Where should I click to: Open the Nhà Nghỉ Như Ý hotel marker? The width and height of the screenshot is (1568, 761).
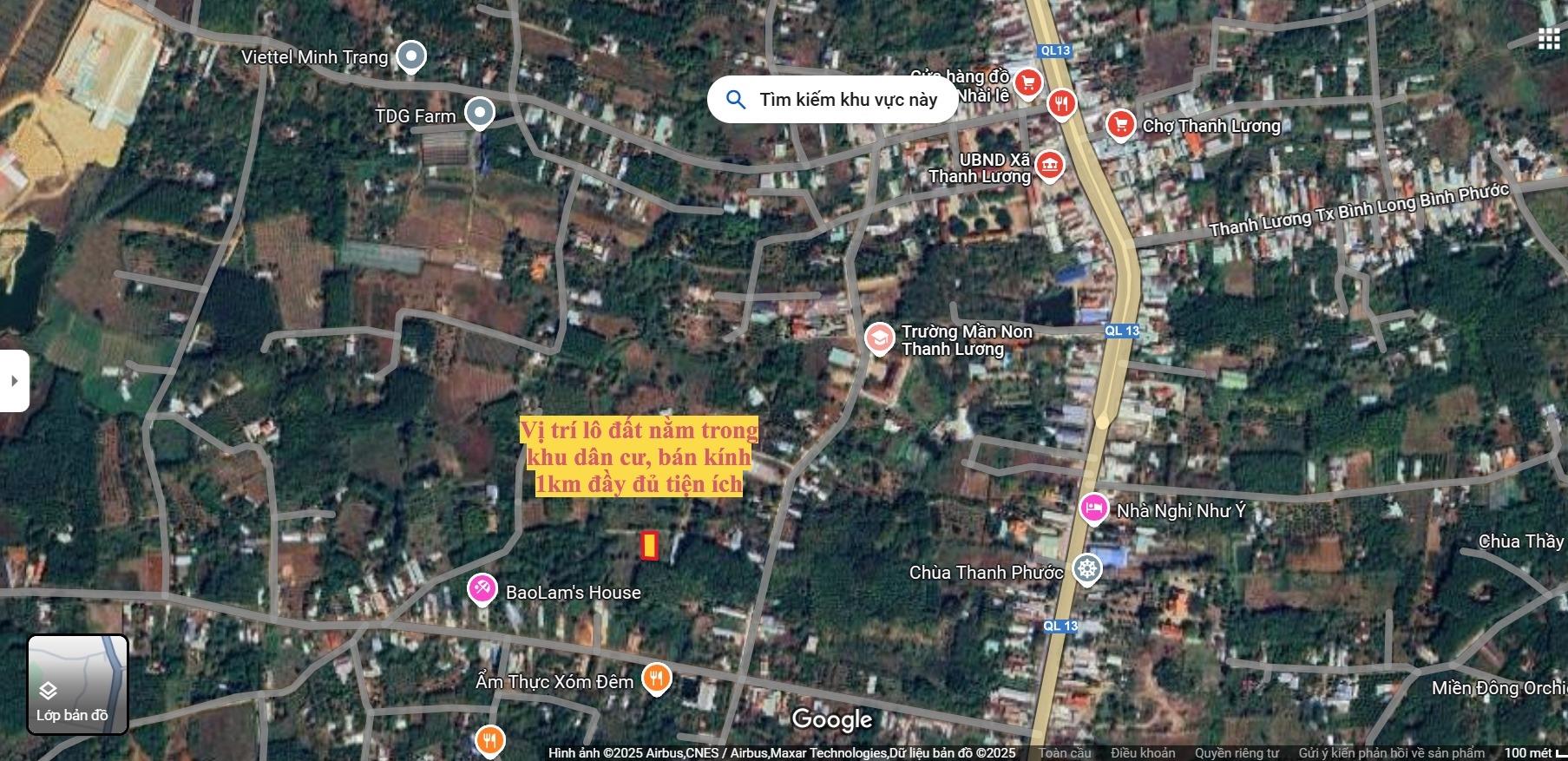1093,508
